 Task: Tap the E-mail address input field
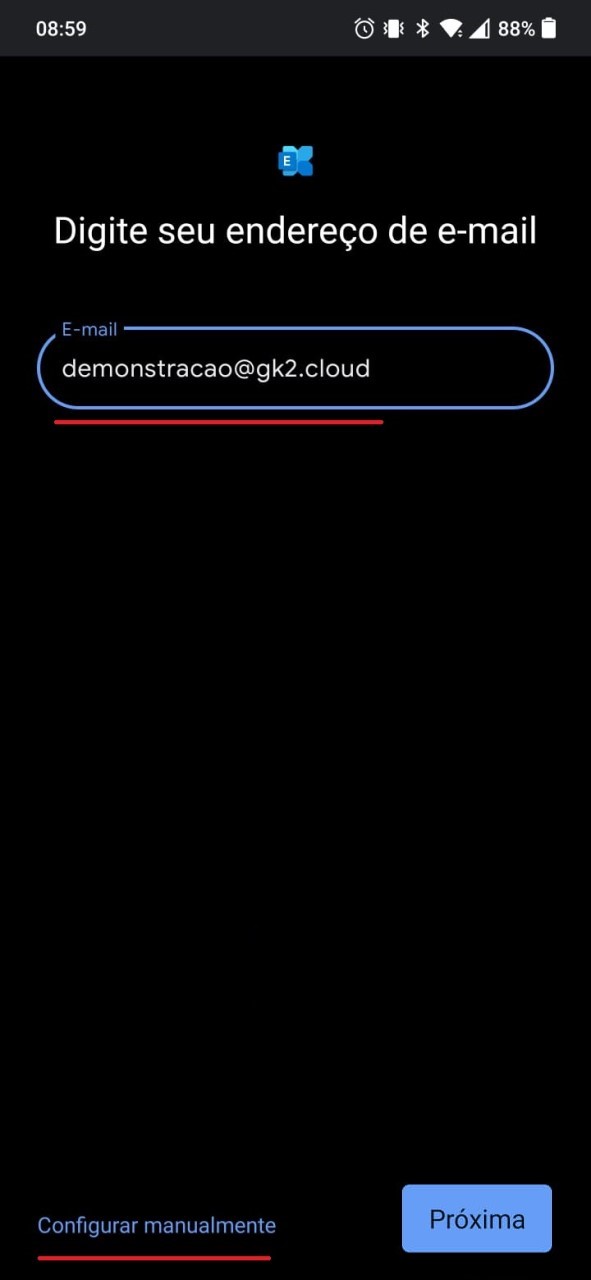point(295,368)
